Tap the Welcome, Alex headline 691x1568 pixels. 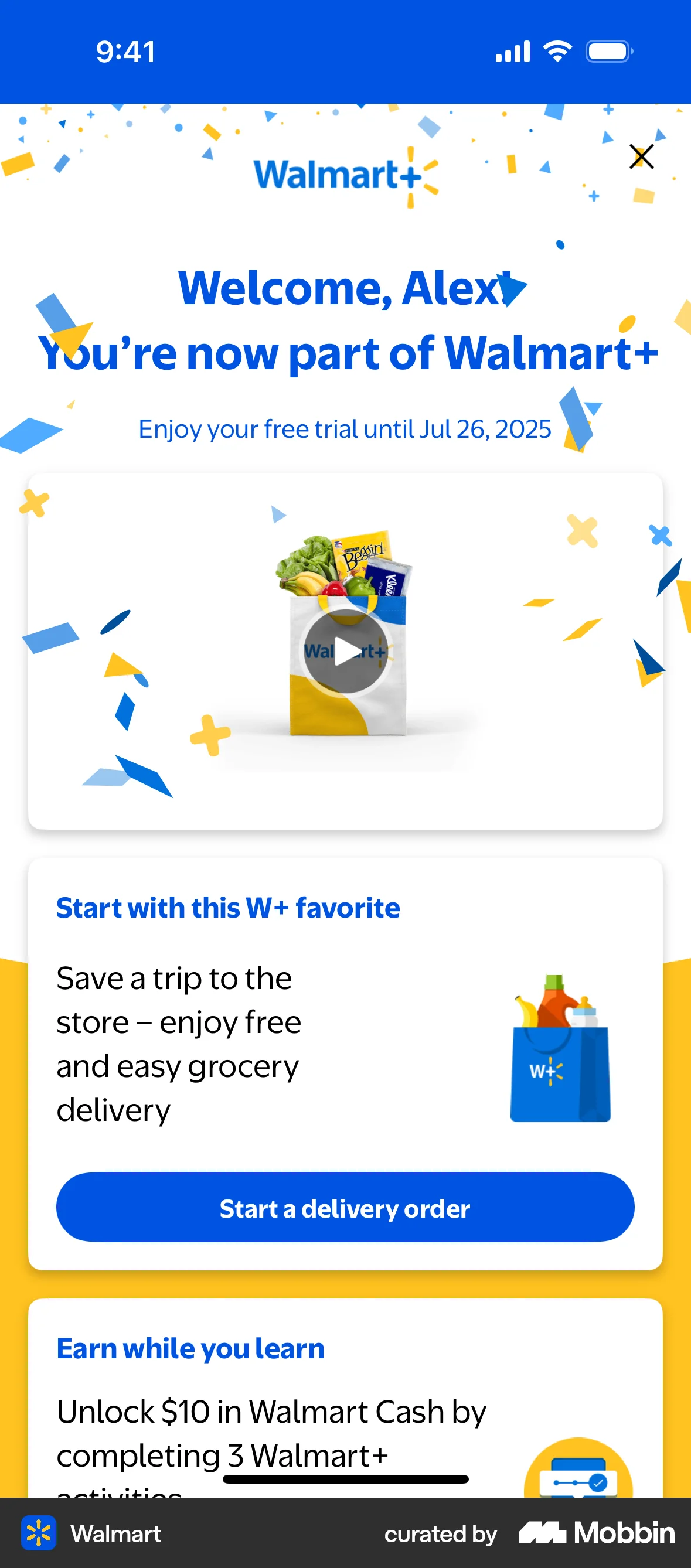coord(345,288)
